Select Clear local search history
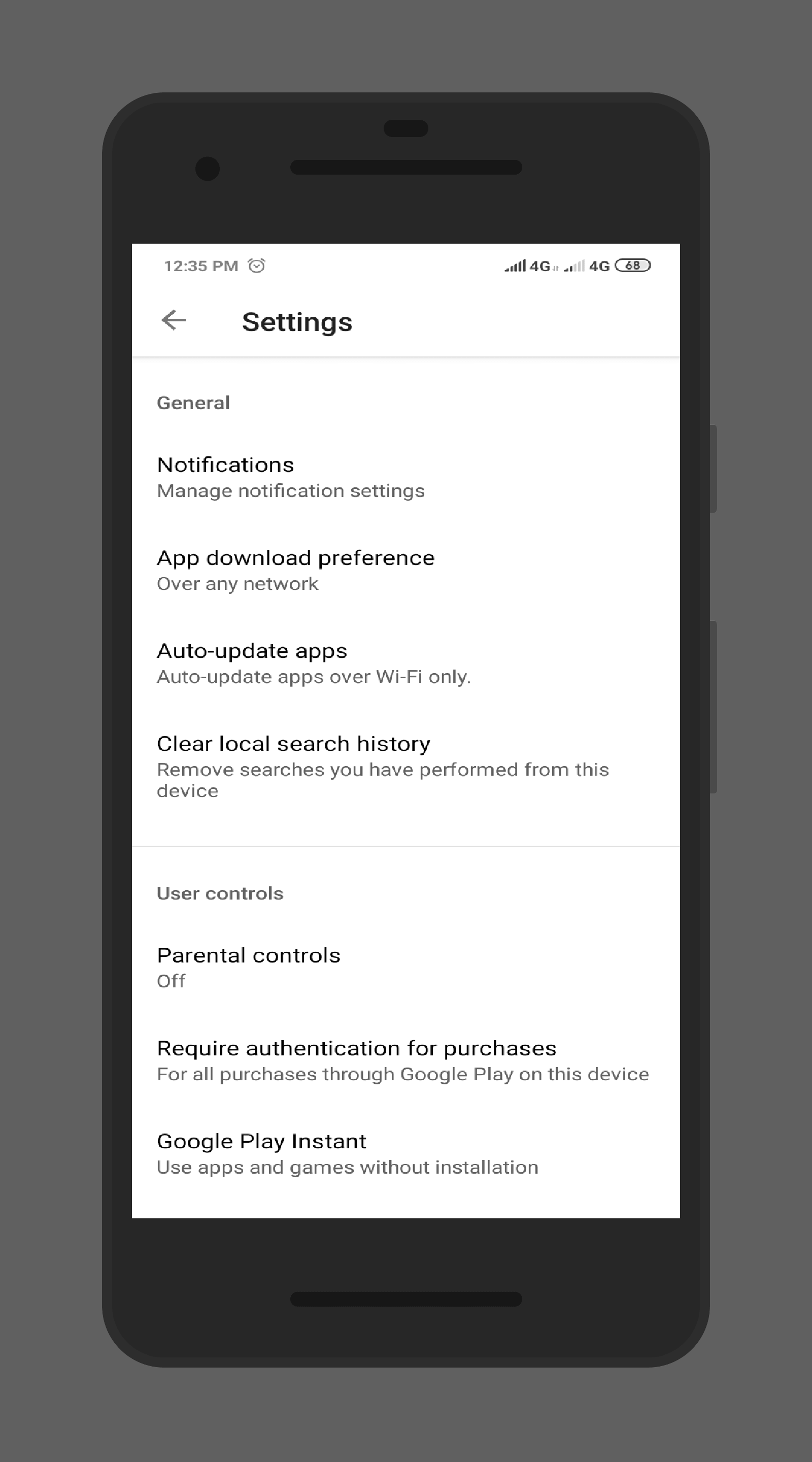 (405, 766)
